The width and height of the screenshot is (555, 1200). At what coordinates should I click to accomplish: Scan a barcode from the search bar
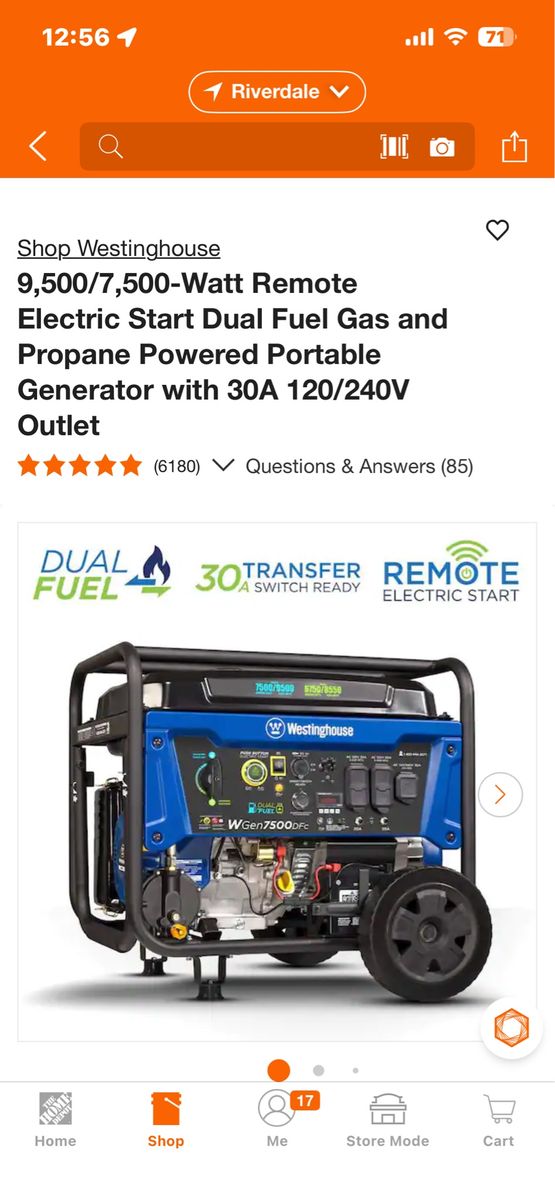(x=394, y=147)
